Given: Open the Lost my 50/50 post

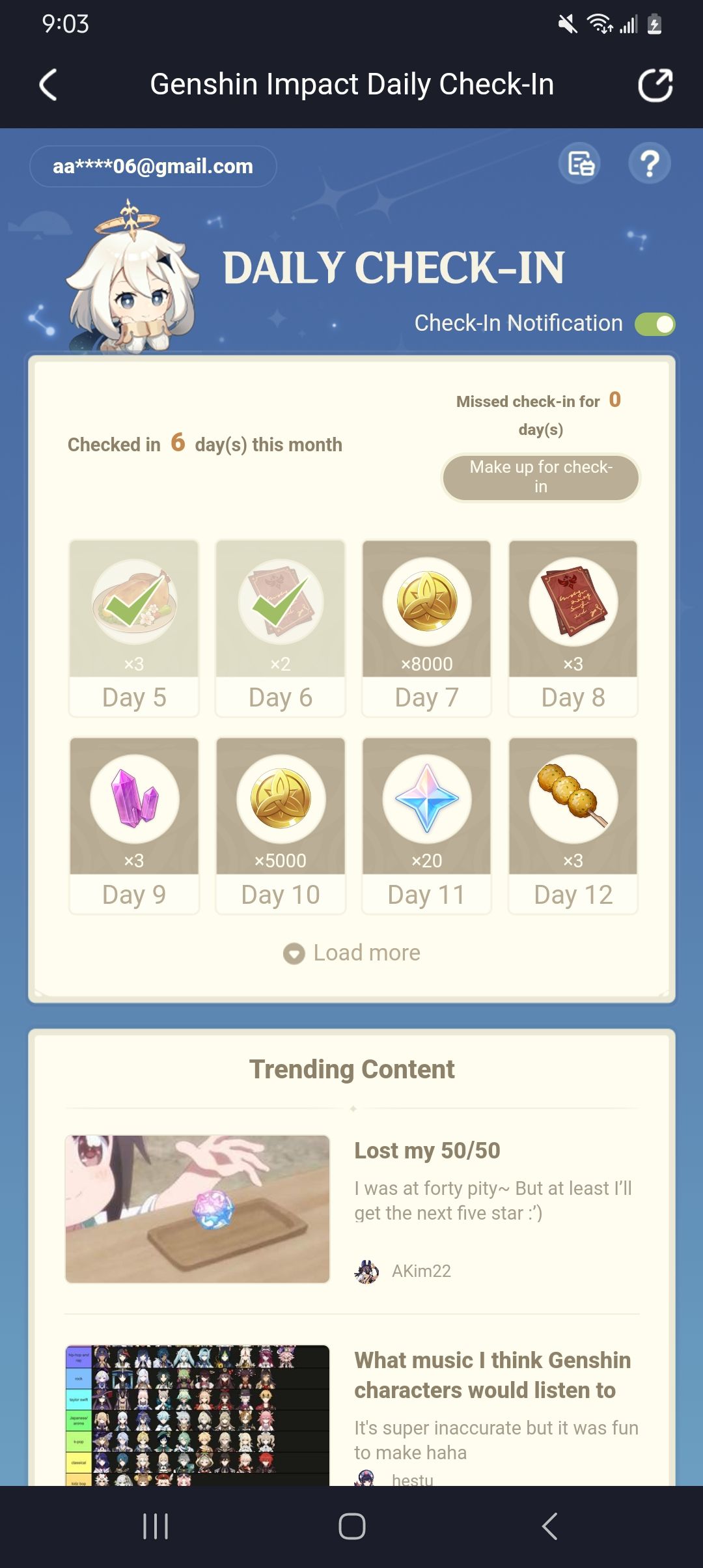Looking at the screenshot, I should (x=427, y=1151).
